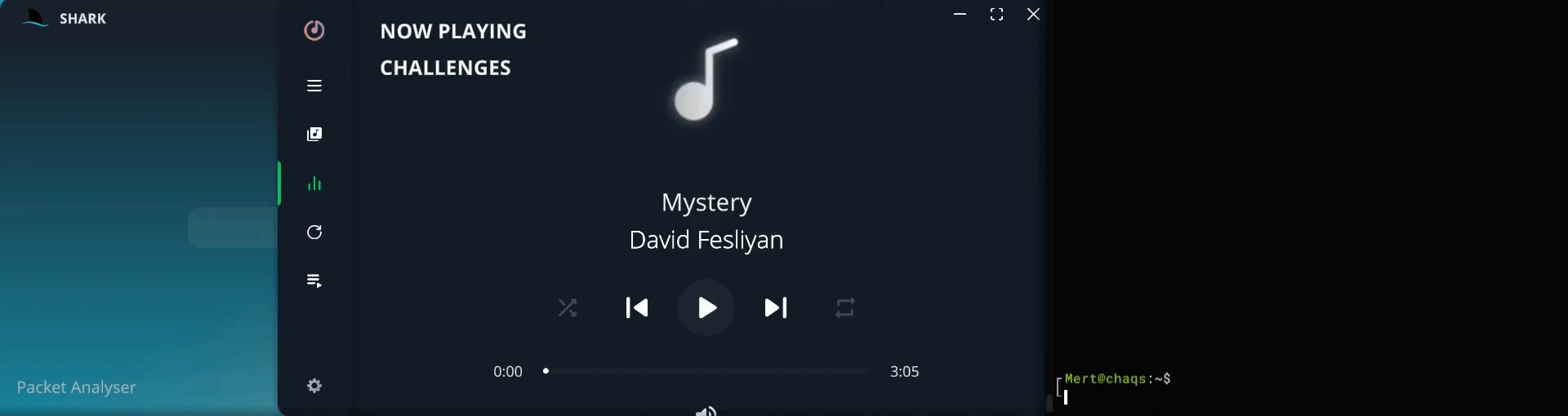Enable shuffle mode

(x=568, y=308)
